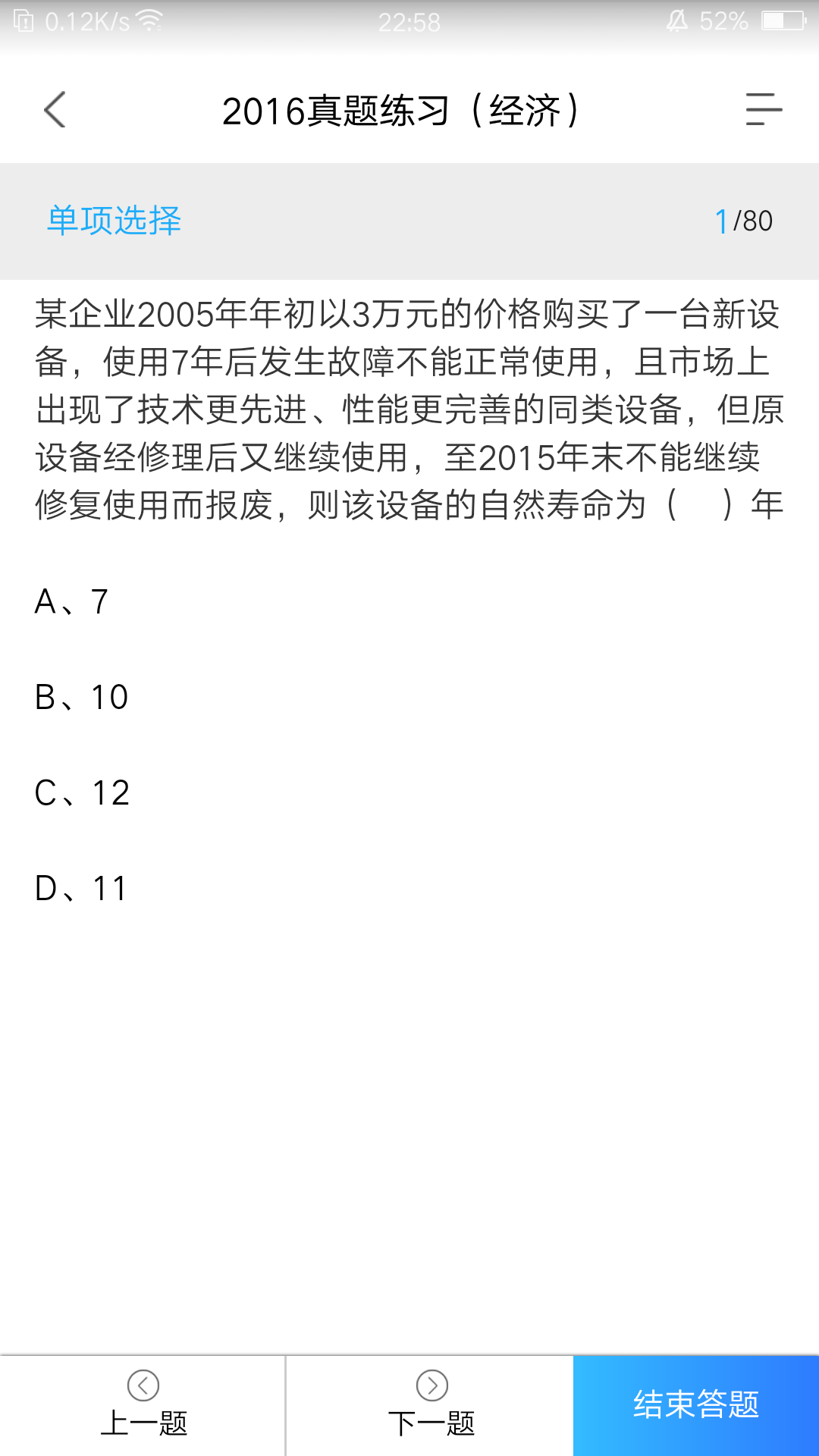Select answer A、7

72,602
